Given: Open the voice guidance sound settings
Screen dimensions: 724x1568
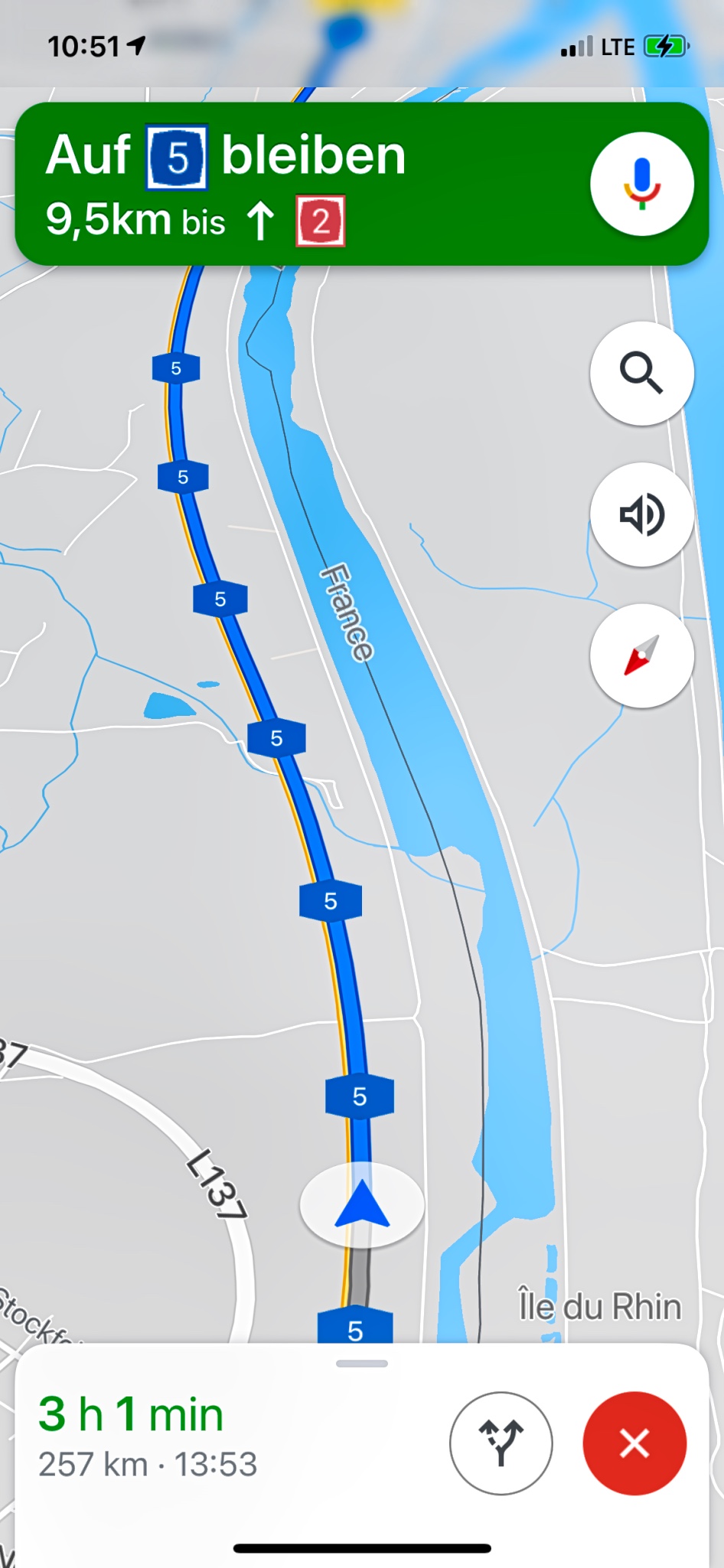Looking at the screenshot, I should (x=641, y=514).
